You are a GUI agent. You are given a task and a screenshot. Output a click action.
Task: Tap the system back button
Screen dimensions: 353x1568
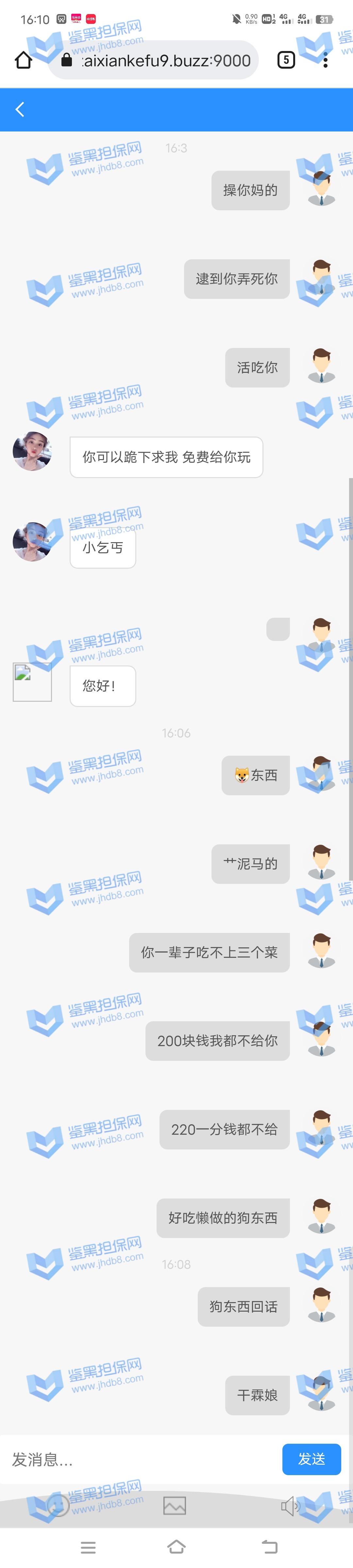tap(269, 1547)
